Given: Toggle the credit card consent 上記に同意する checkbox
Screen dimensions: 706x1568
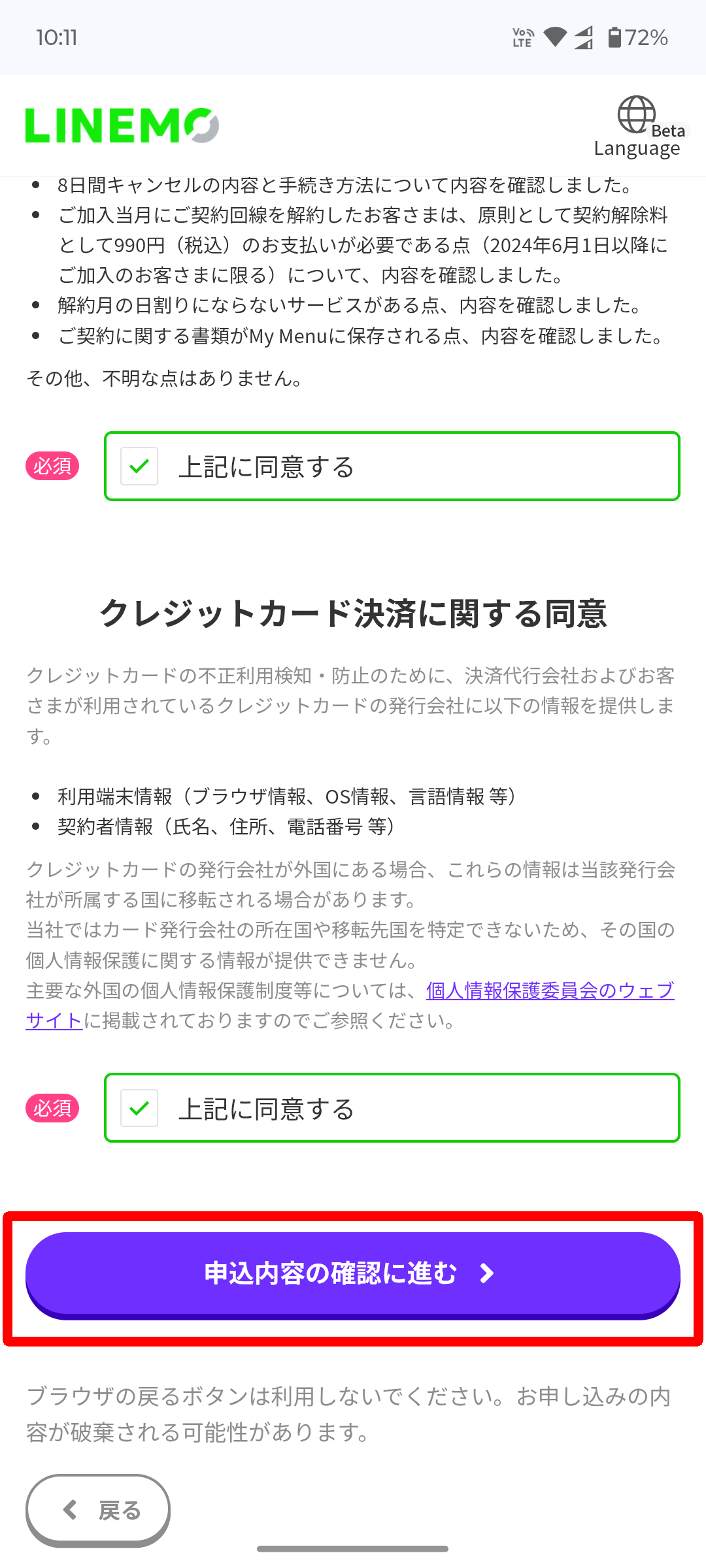Looking at the screenshot, I should pos(140,1109).
